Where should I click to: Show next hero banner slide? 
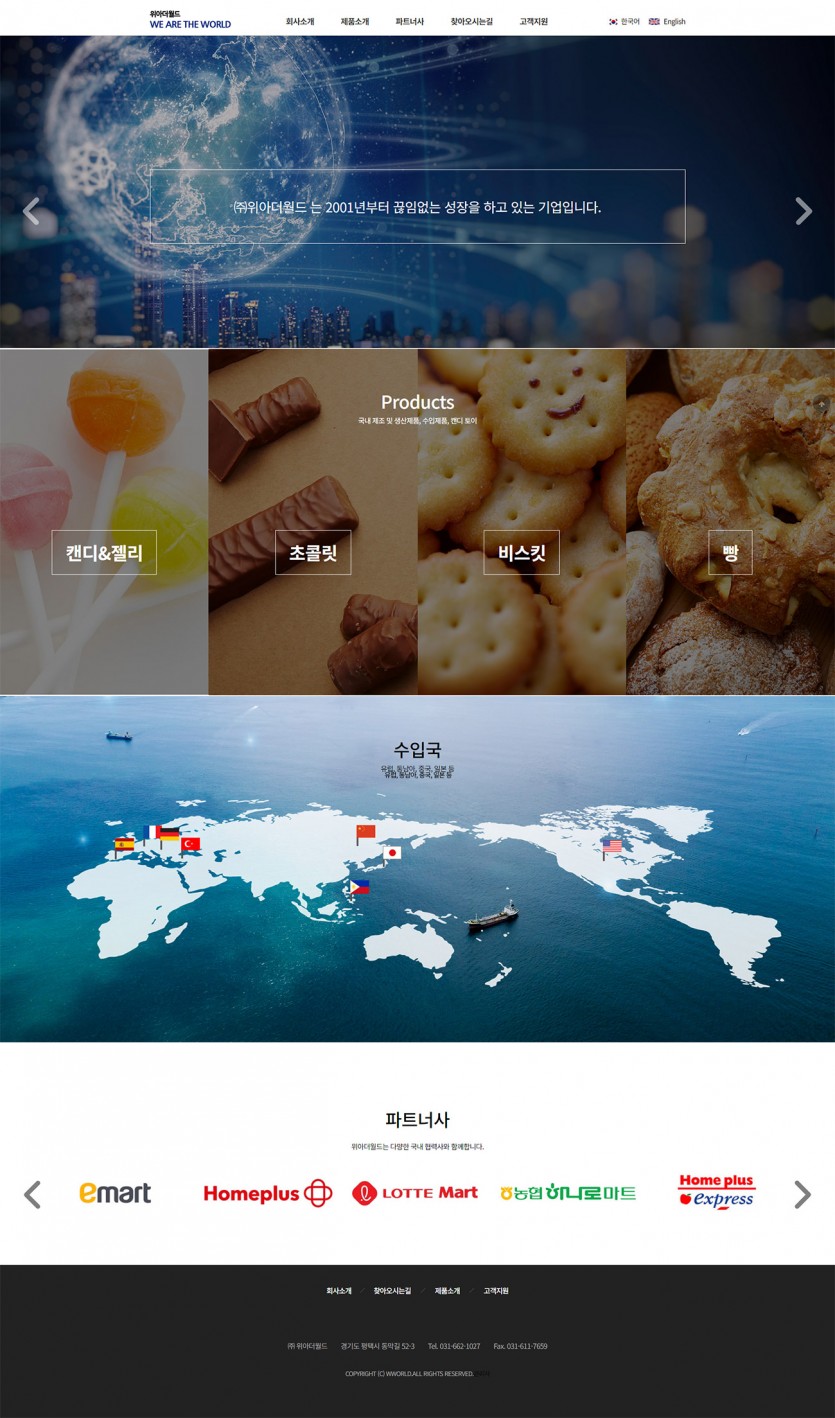point(803,211)
